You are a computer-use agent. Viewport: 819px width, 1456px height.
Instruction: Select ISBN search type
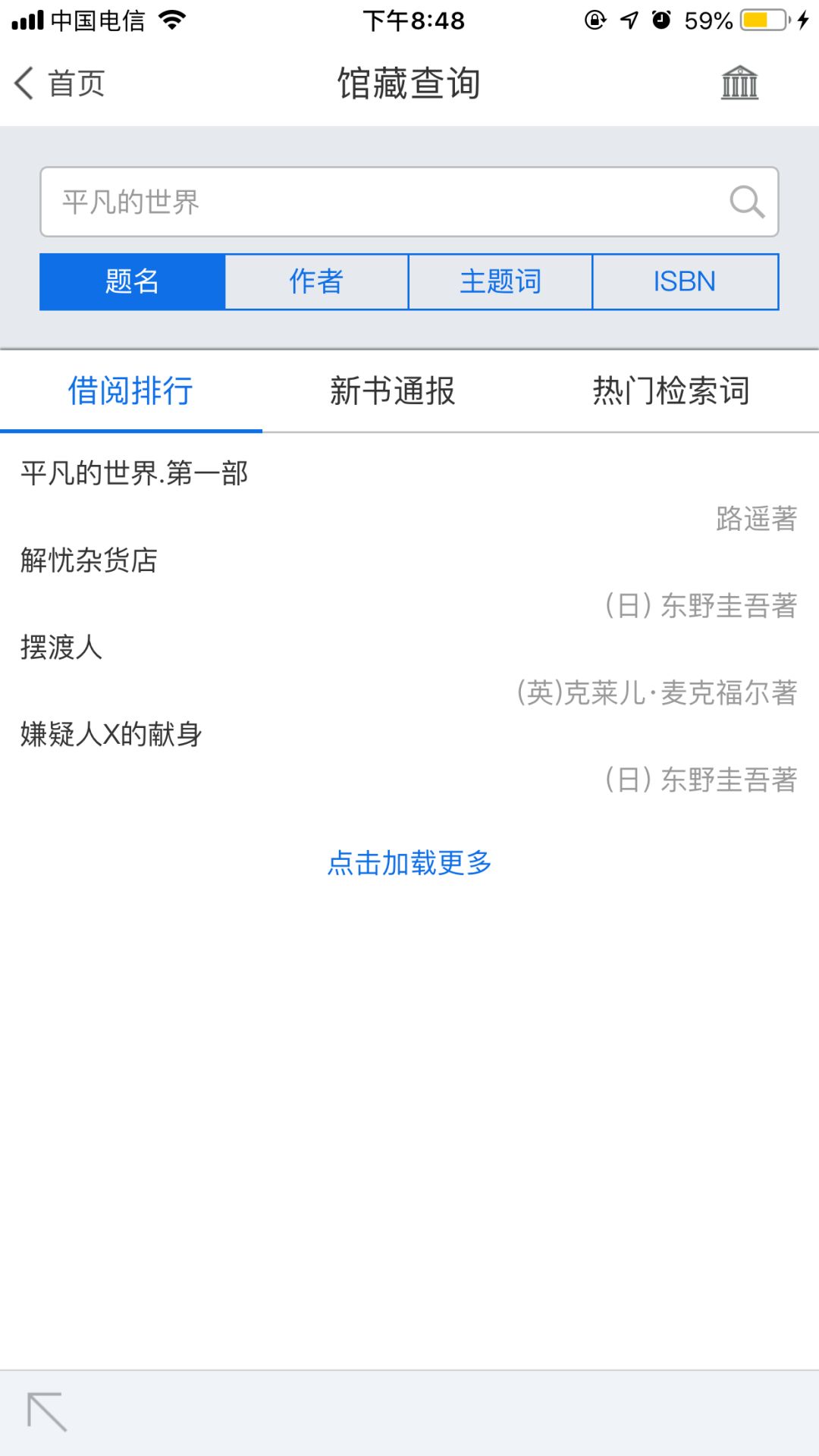(x=685, y=281)
